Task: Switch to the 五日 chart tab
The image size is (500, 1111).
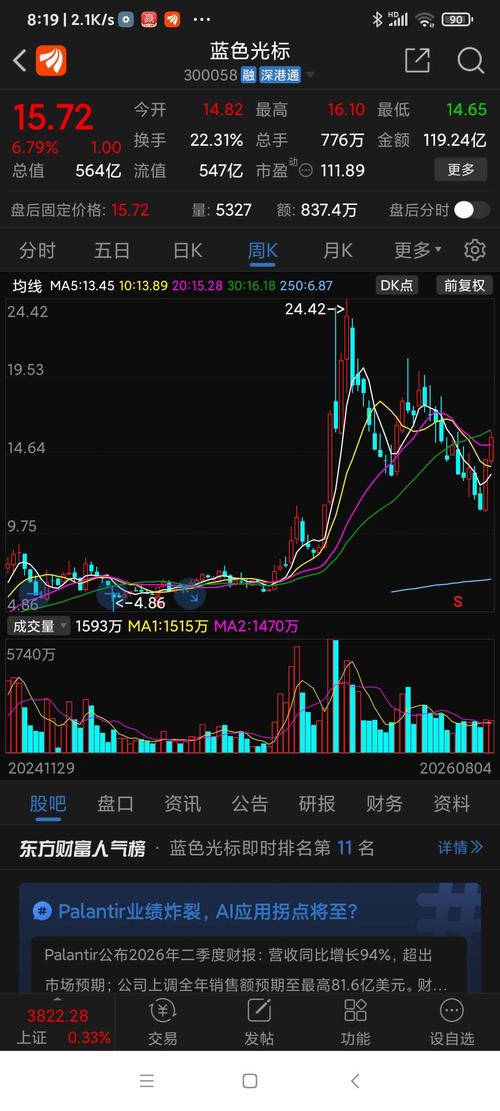Action: coord(112,250)
